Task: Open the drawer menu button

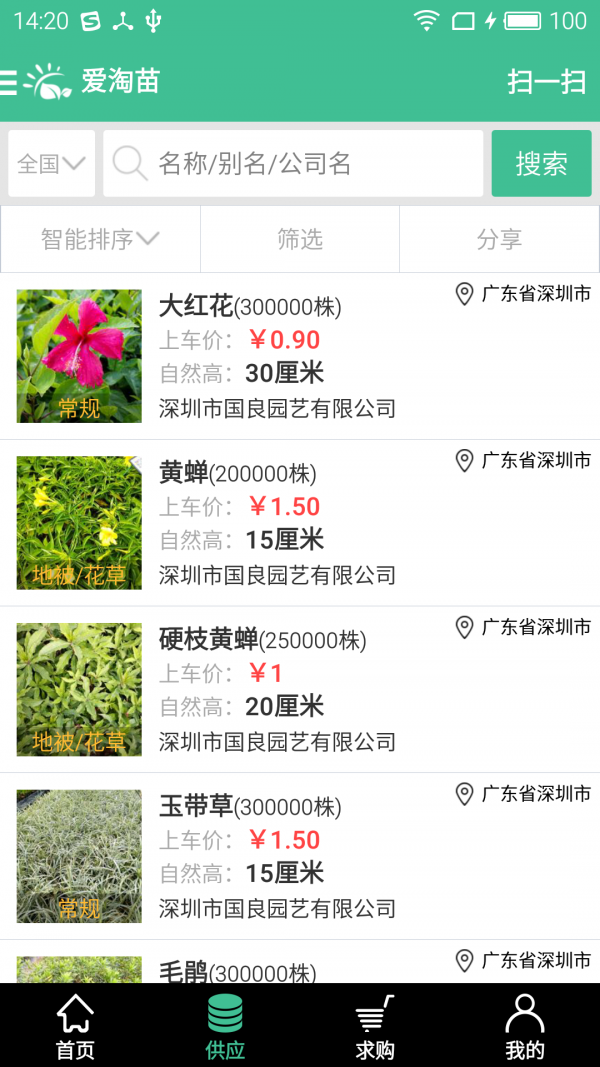Action: point(9,82)
